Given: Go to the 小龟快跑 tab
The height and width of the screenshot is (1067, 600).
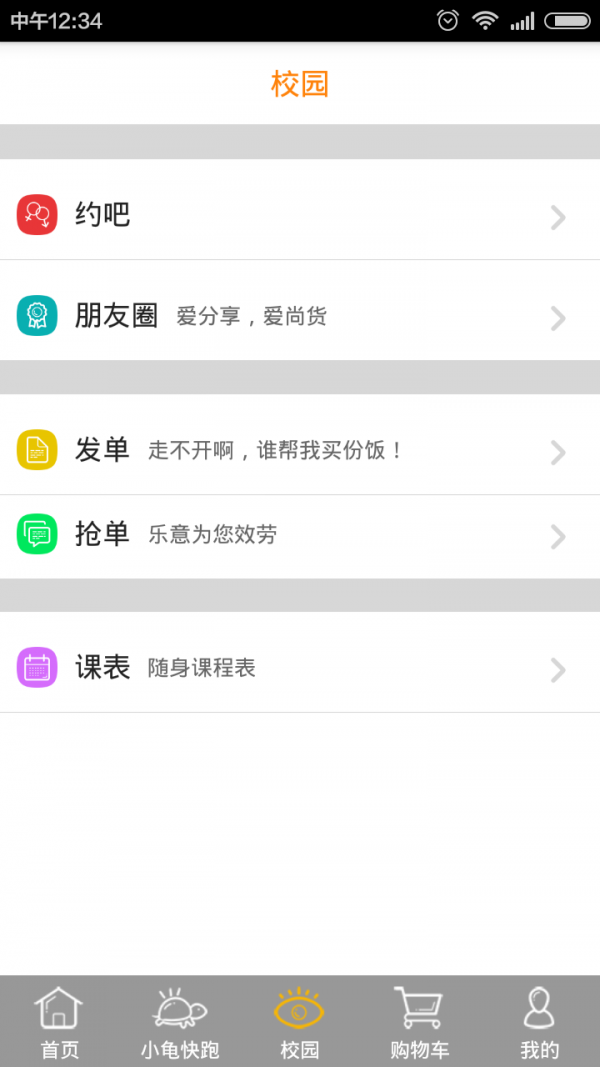Looking at the screenshot, I should pos(180,1022).
